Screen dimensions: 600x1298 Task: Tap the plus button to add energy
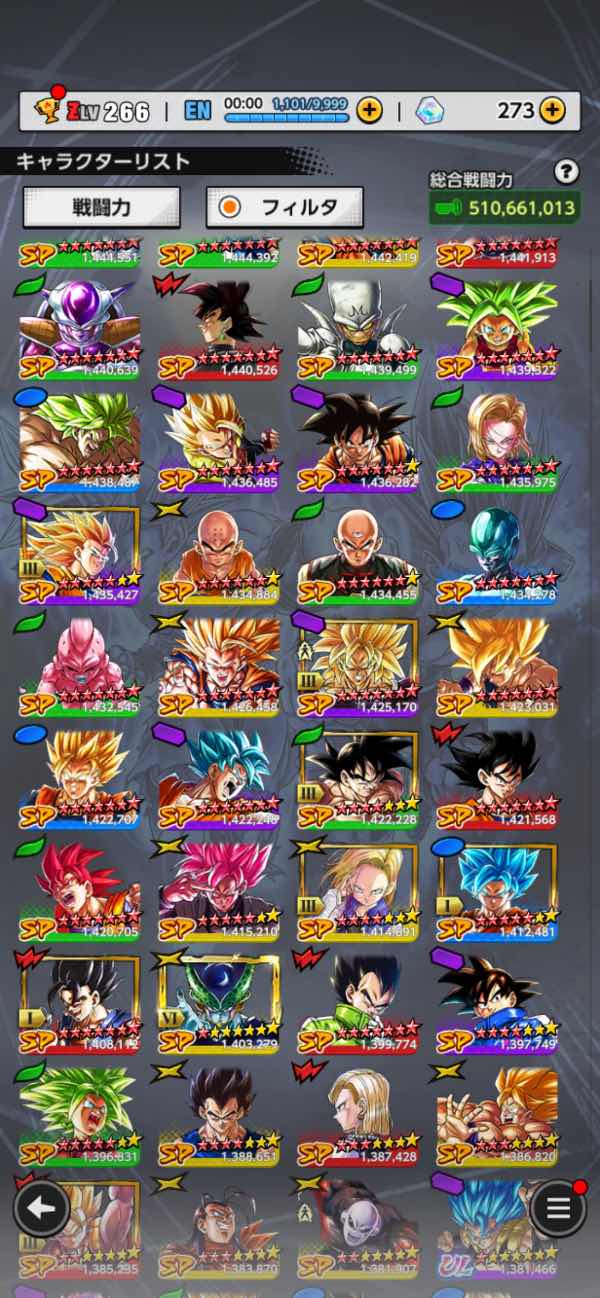tap(369, 110)
